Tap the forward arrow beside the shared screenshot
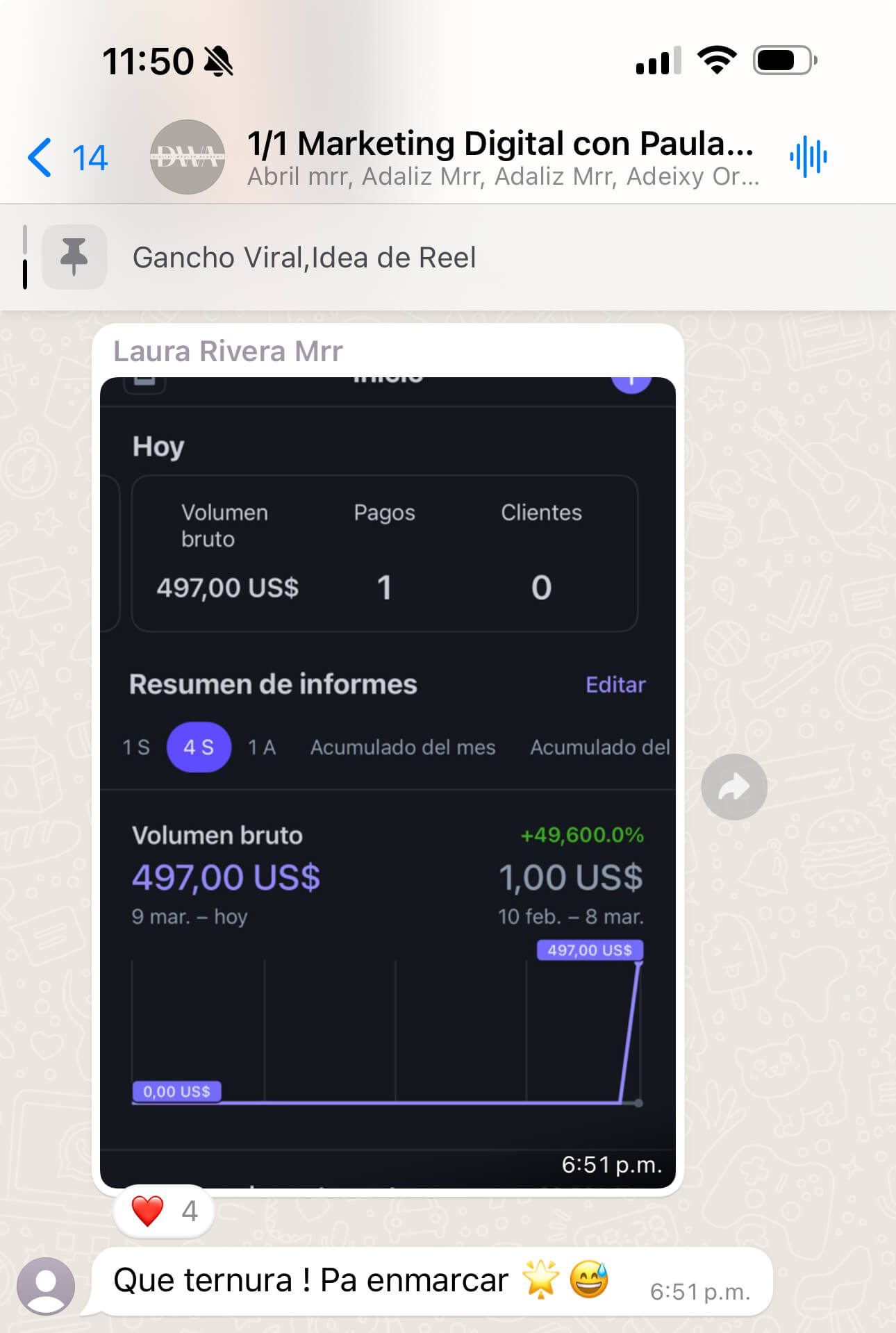896x1333 pixels. [x=733, y=786]
